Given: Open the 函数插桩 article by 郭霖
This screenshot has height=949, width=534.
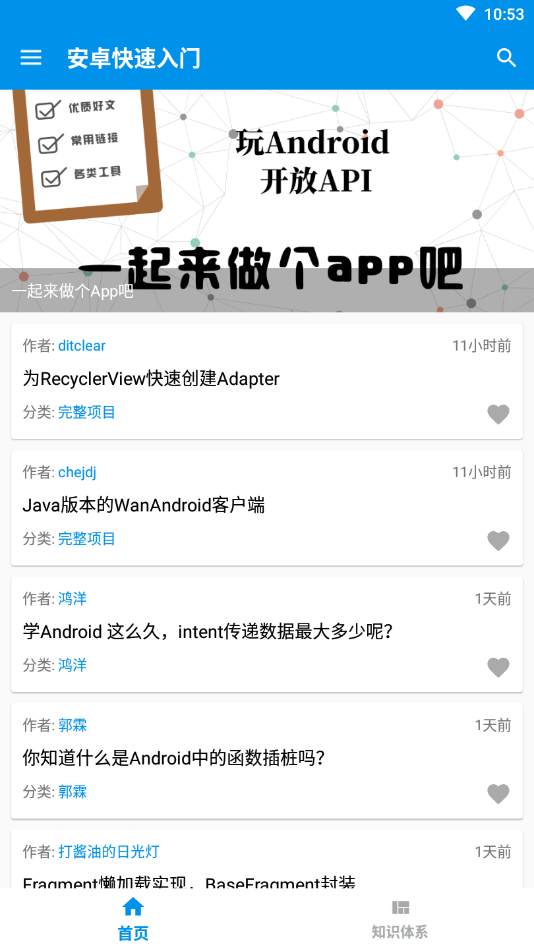Looking at the screenshot, I should click(x=174, y=758).
